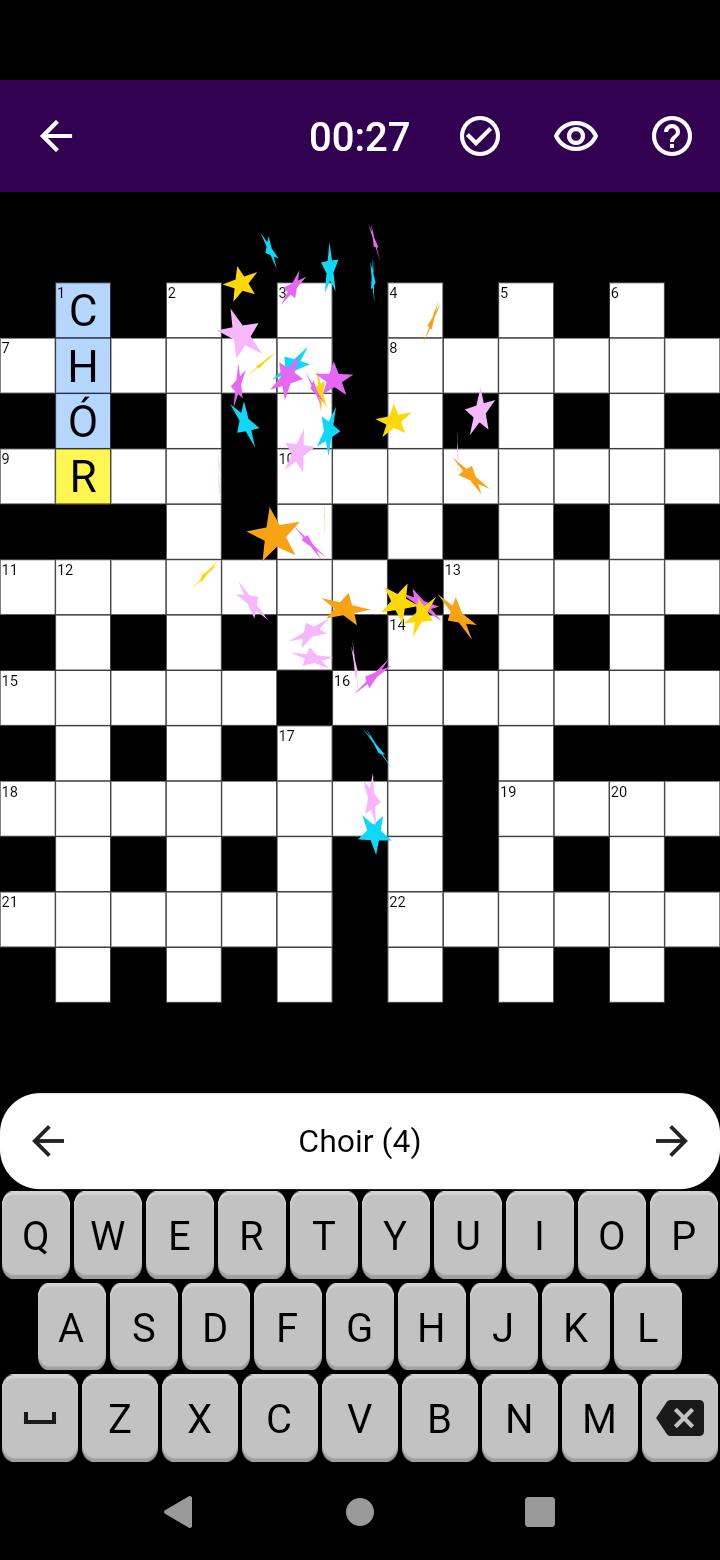Tap the system home button
Image resolution: width=720 pixels, height=1560 pixels.
pyautogui.click(x=360, y=1511)
